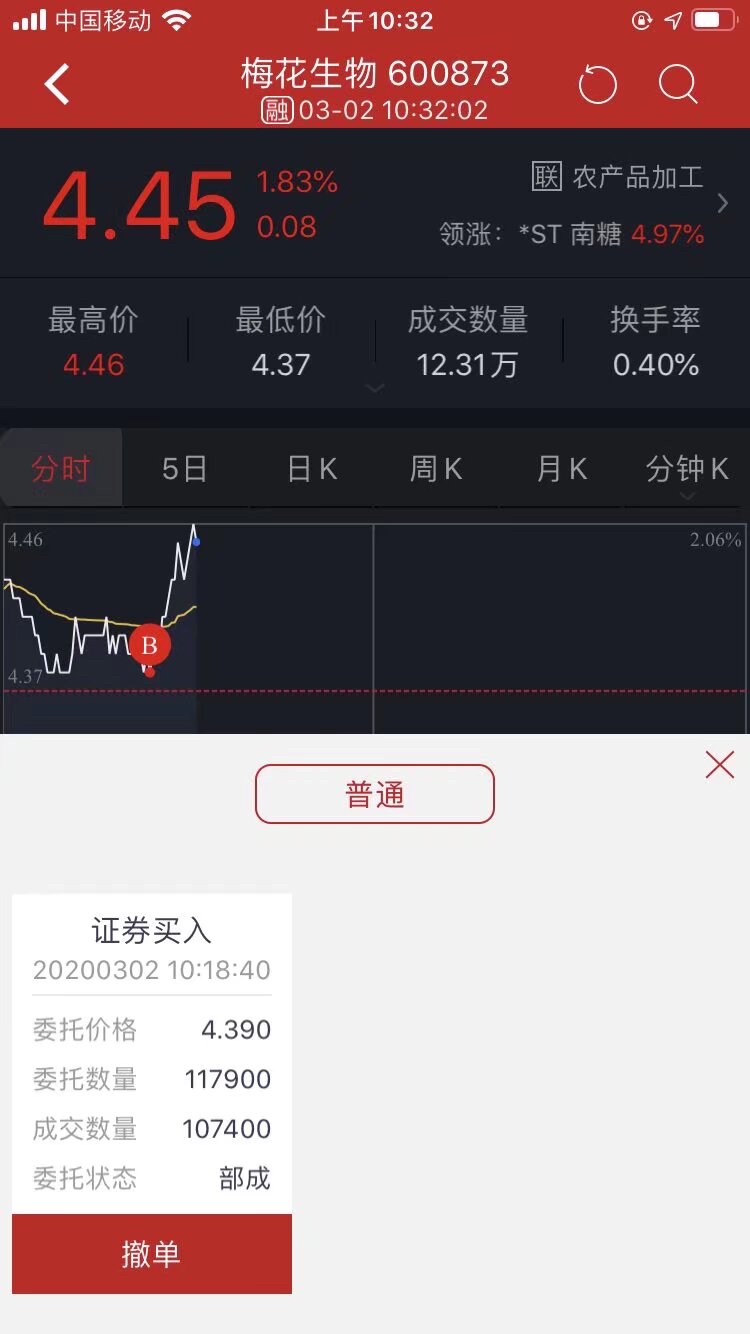Image resolution: width=750 pixels, height=1334 pixels.
Task: Switch to the 周K chart tab
Action: pos(436,468)
